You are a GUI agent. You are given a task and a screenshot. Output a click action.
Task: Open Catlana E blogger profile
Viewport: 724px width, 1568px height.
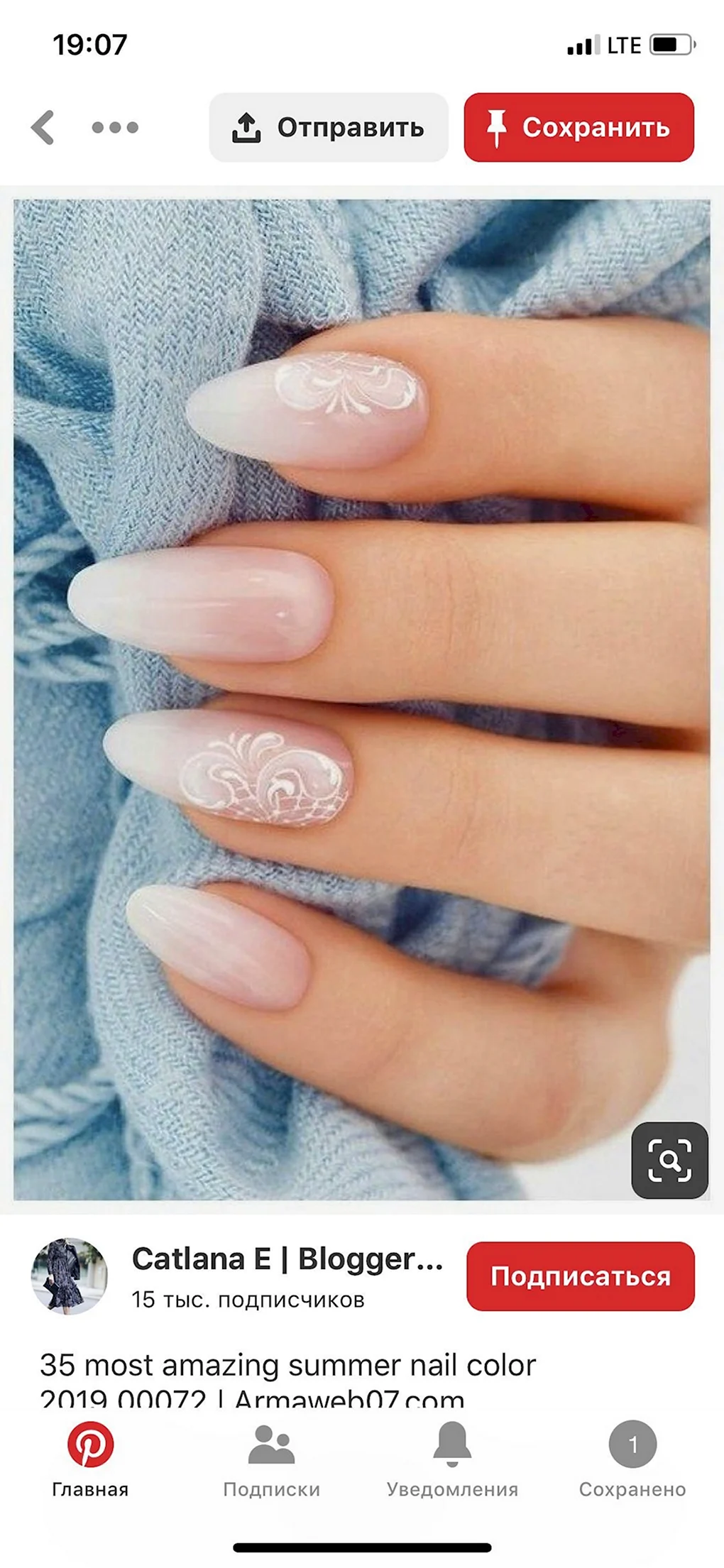click(287, 1259)
